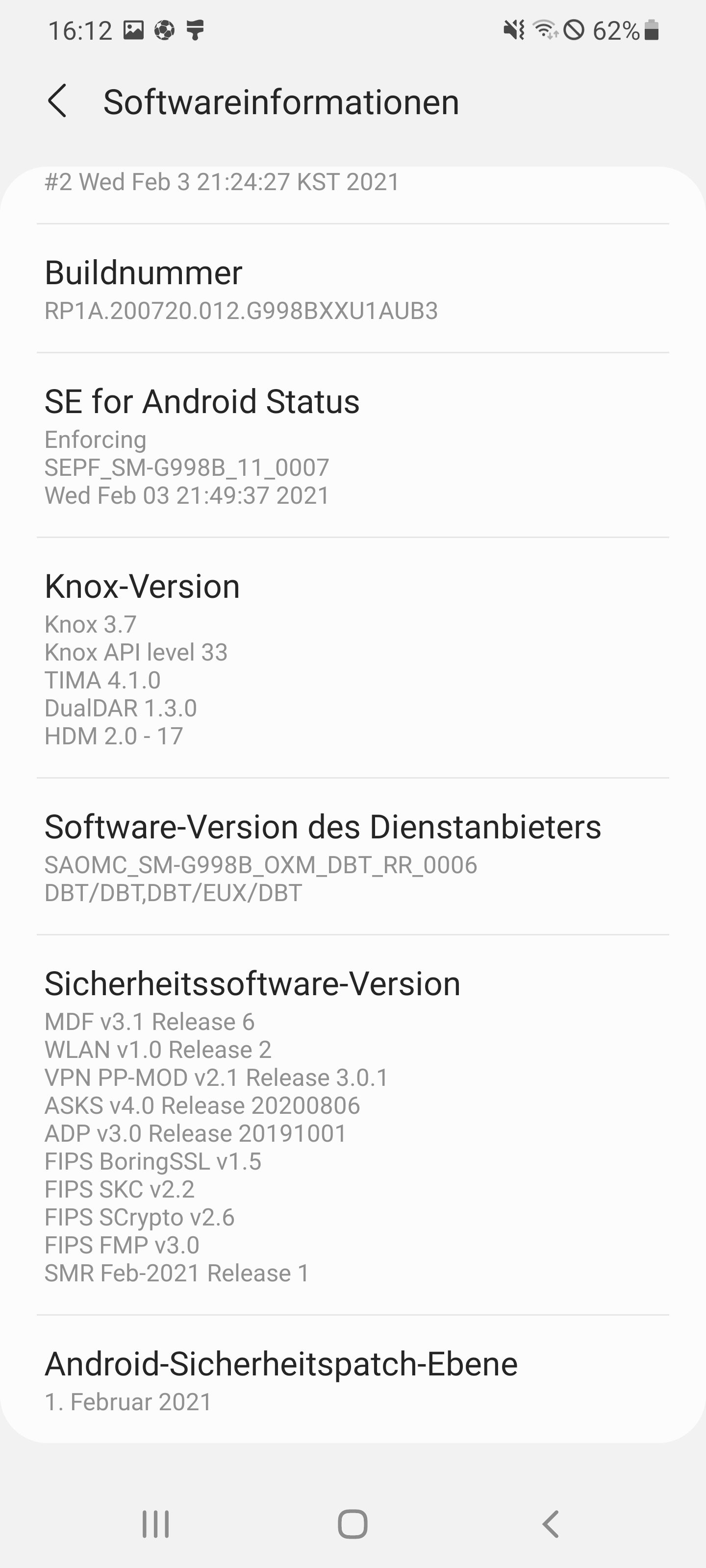
Task: Tap the Buildnummer row
Action: point(353,290)
